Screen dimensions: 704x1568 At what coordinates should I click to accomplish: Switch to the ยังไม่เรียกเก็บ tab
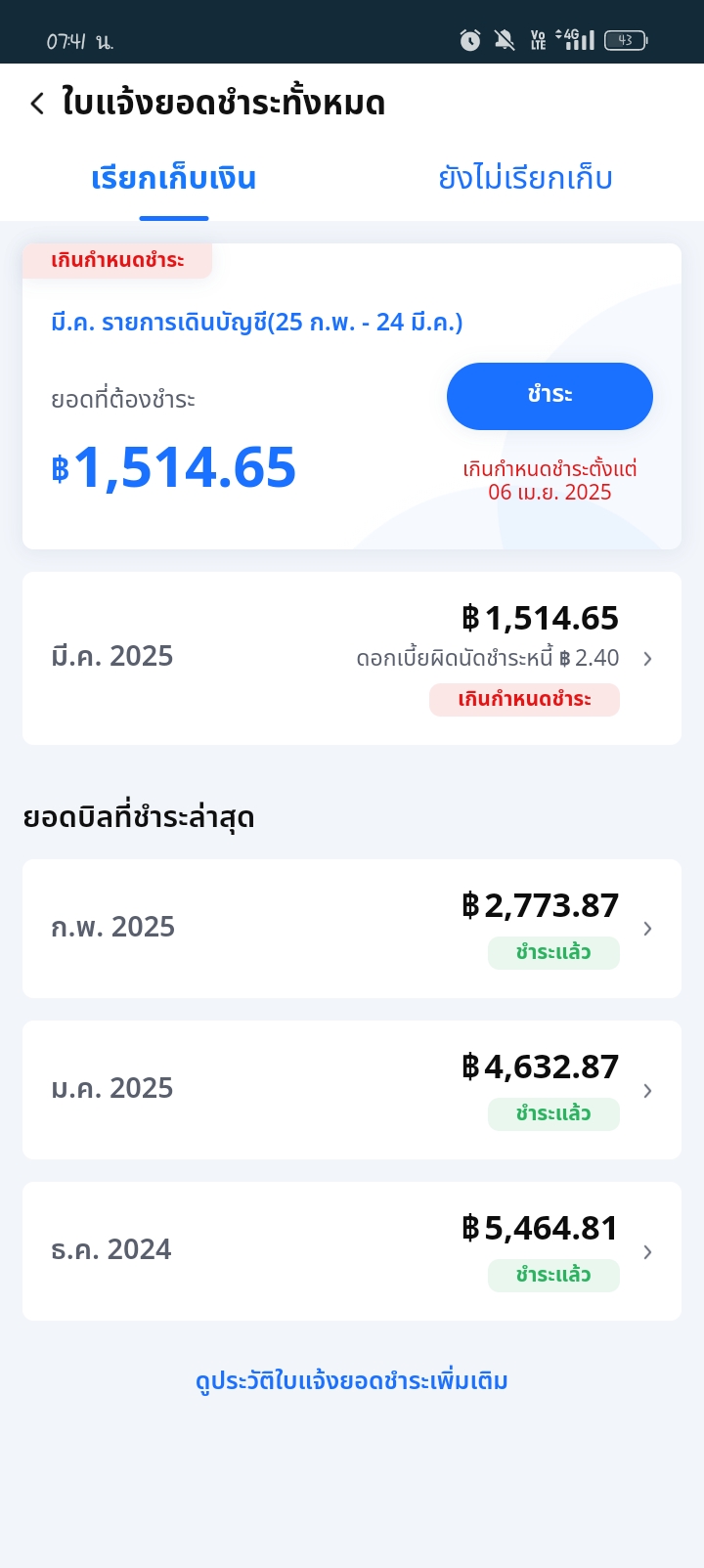[x=526, y=179]
